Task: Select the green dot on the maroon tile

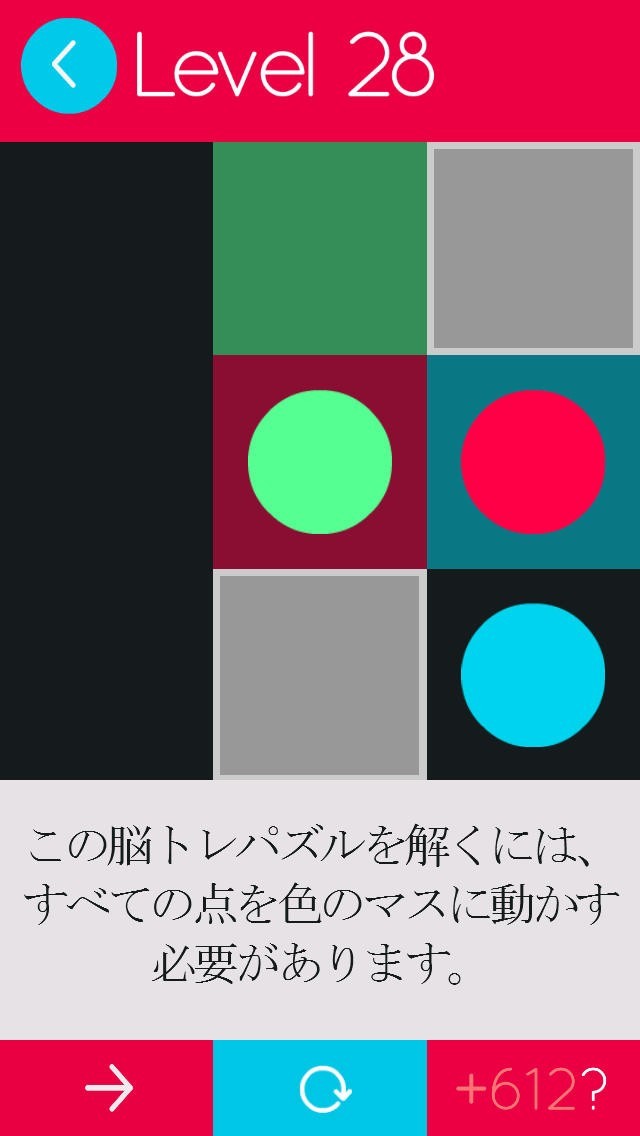Action: click(320, 462)
